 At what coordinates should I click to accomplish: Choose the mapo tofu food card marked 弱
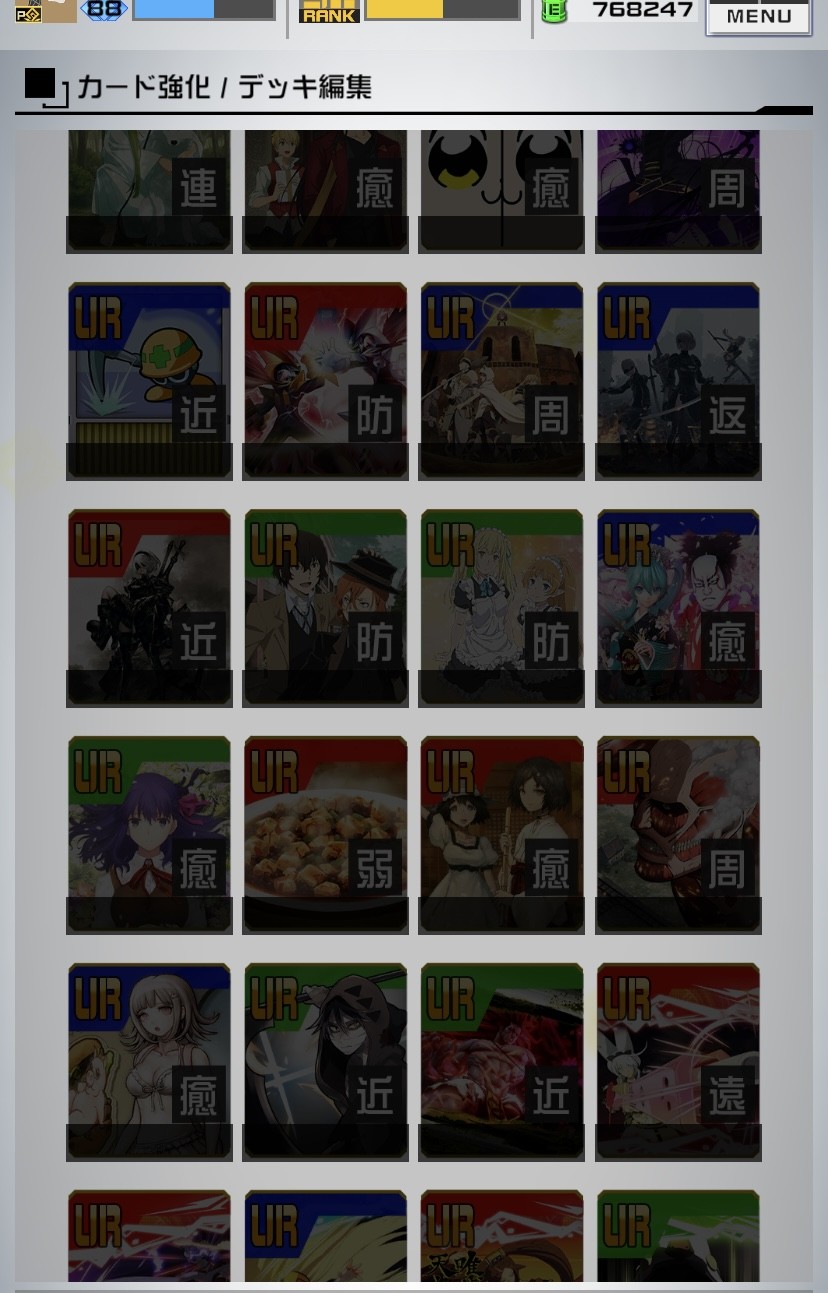(325, 835)
